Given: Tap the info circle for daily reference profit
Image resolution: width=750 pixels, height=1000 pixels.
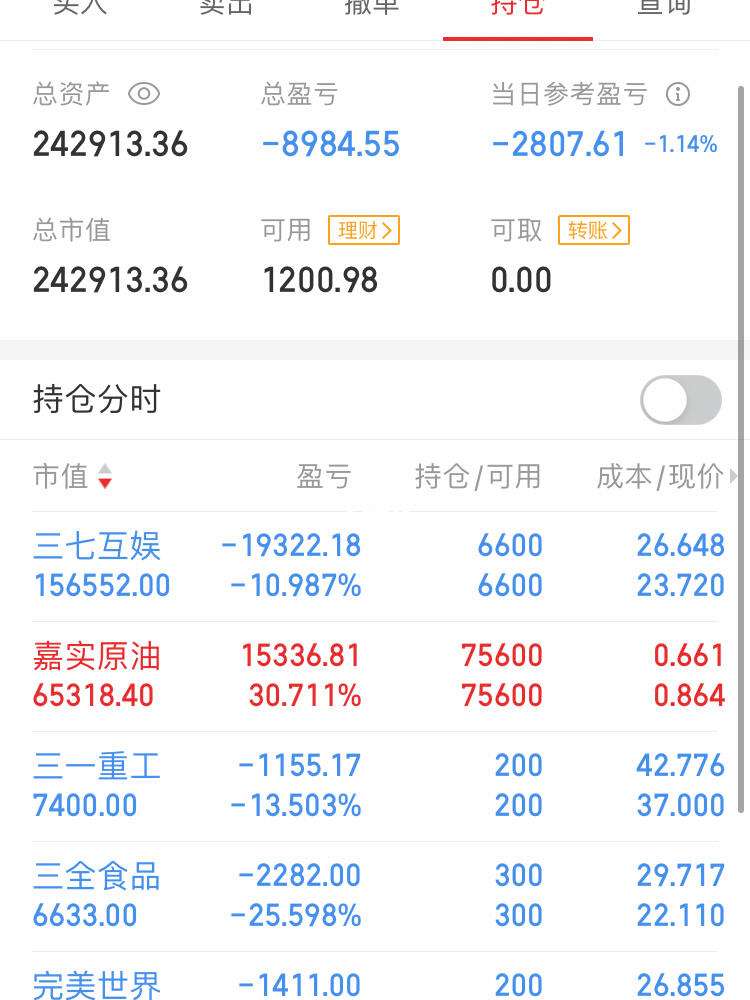Looking at the screenshot, I should tap(679, 94).
